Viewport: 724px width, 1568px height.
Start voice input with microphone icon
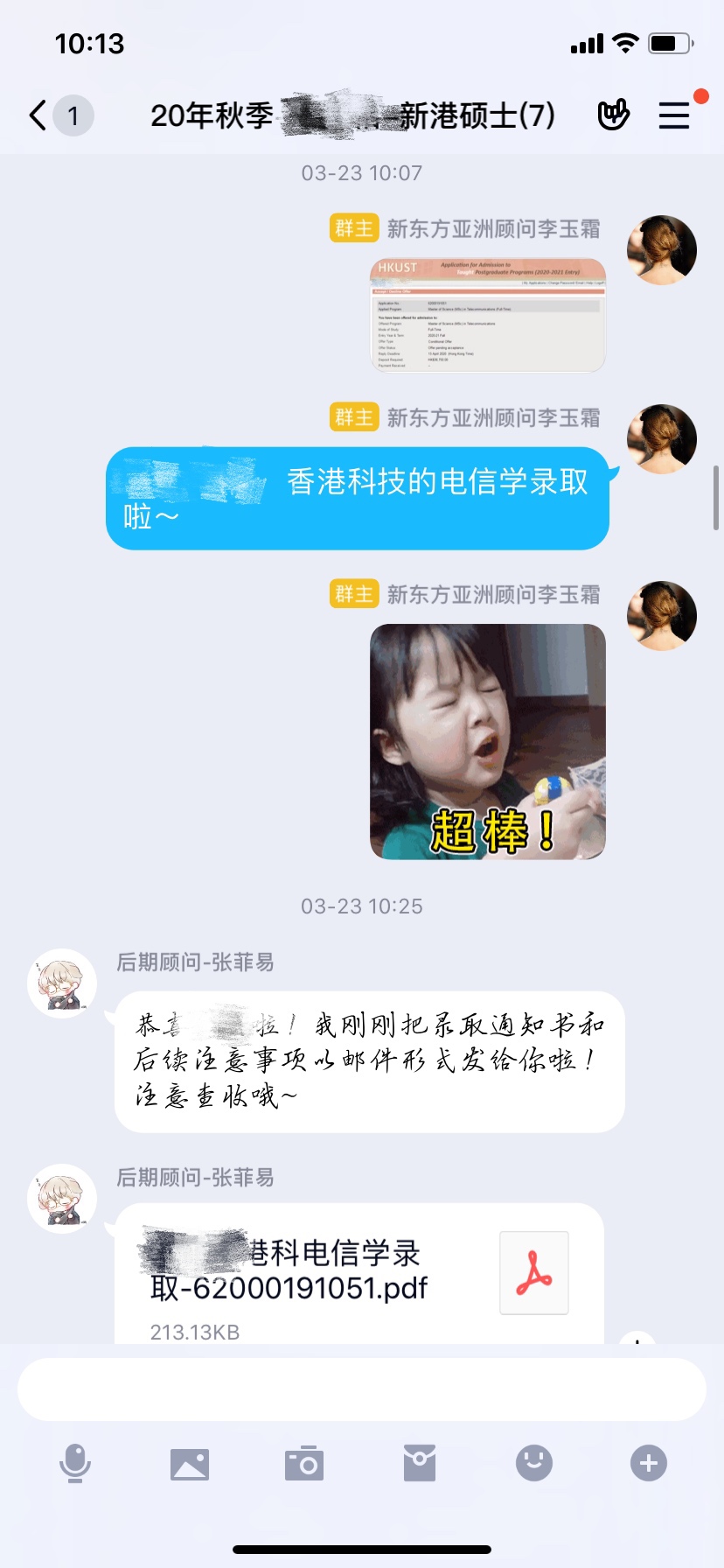coord(75,1463)
